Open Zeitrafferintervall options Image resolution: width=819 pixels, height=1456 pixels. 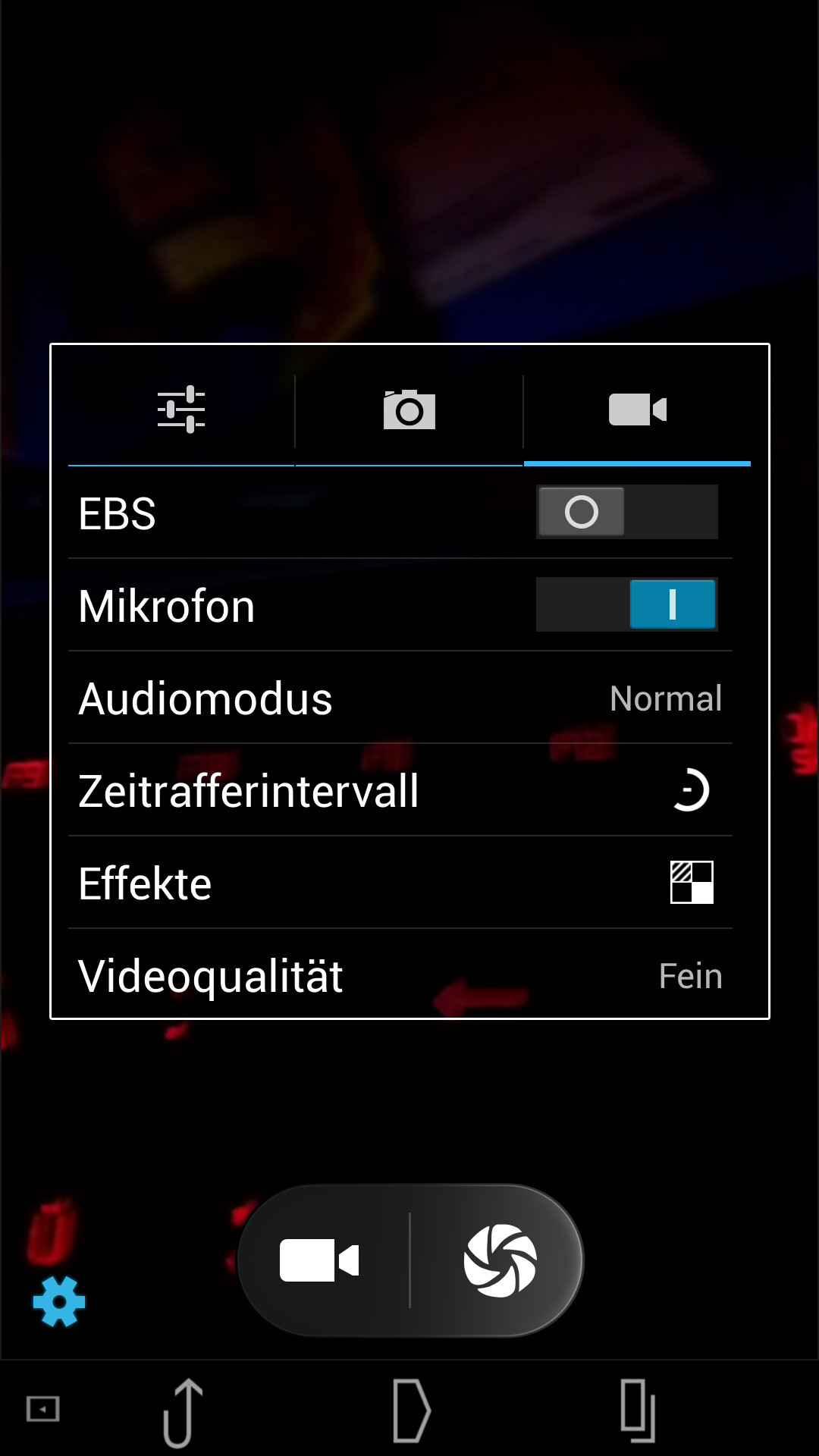400,790
